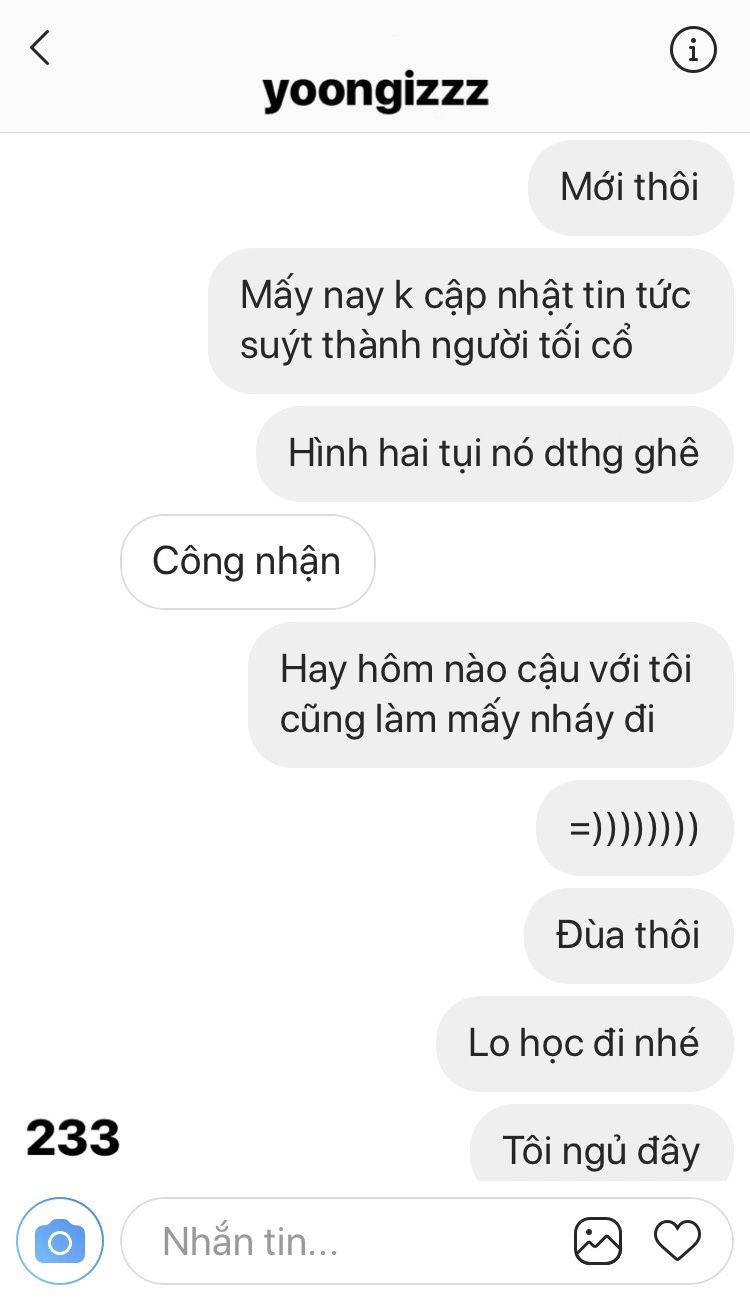
Task: Send a heart reaction
Action: 677,1241
